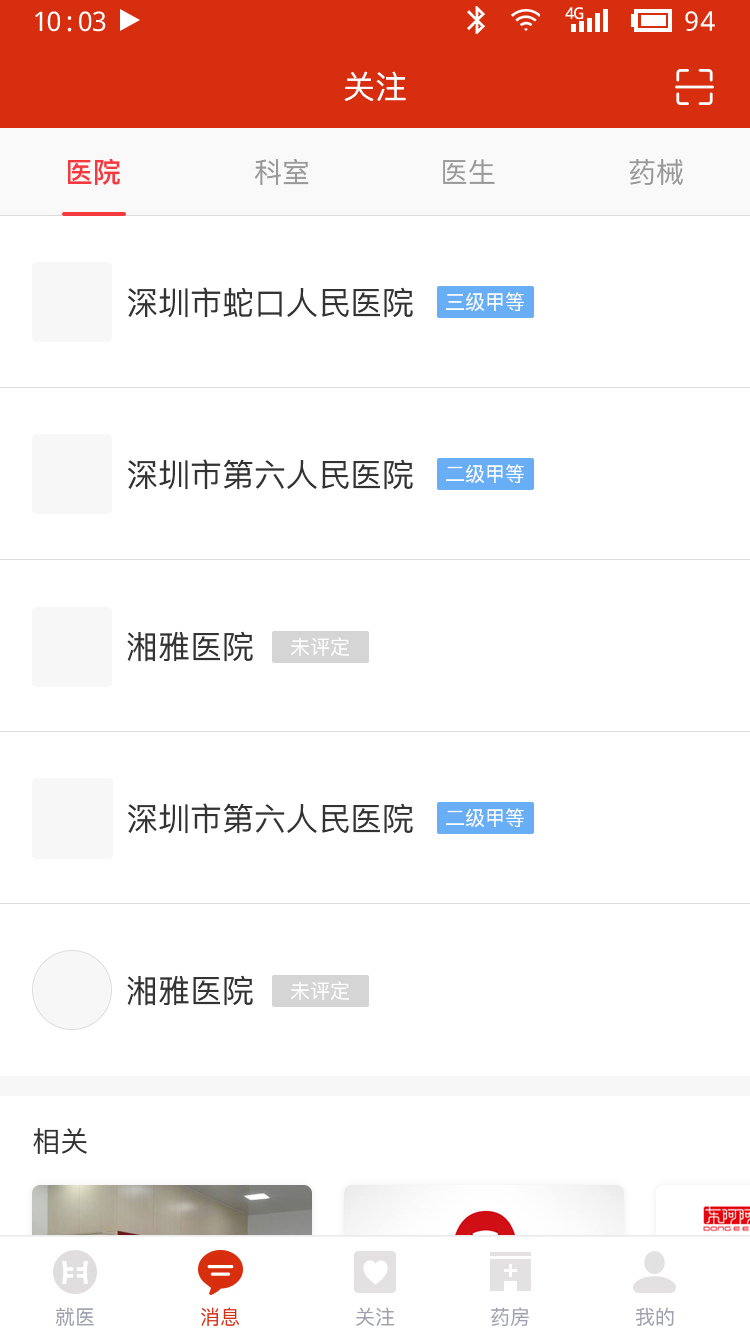Tap 关注 in bottom navigation
This screenshot has height=1334, width=750.
point(375,1288)
